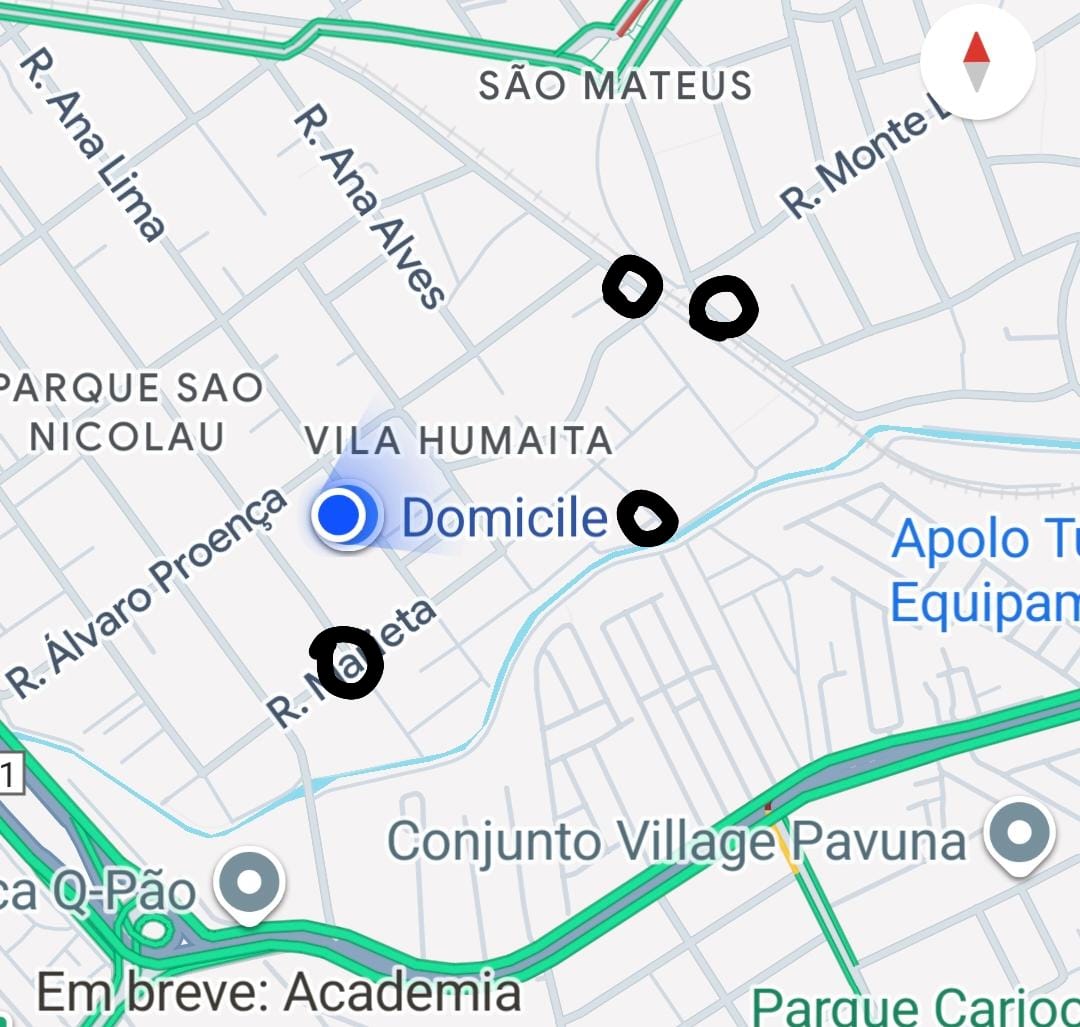
Task: Select the Q-Pão place pin
Action: pos(250,883)
